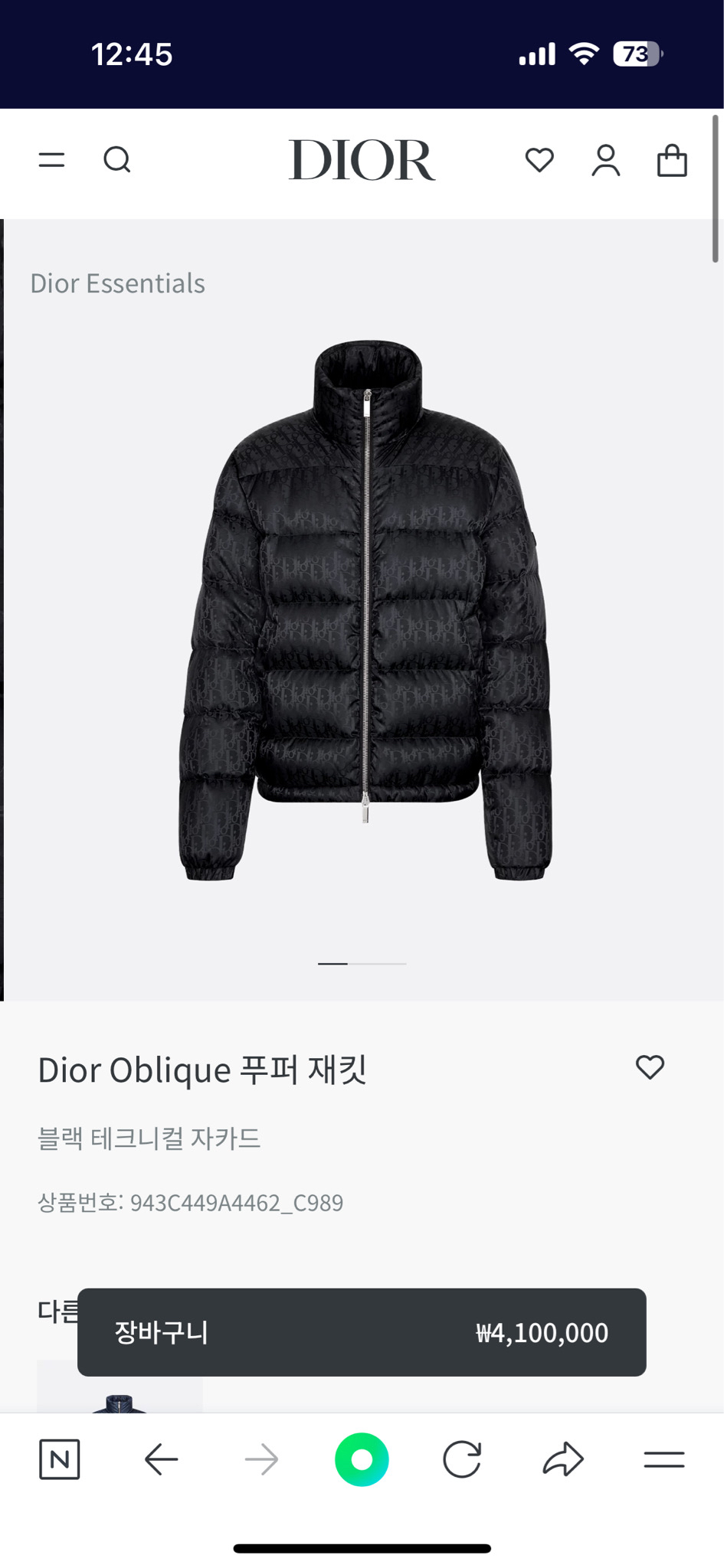Select the first carousel progress indicator
This screenshot has height=1568, width=724.
(x=335, y=963)
